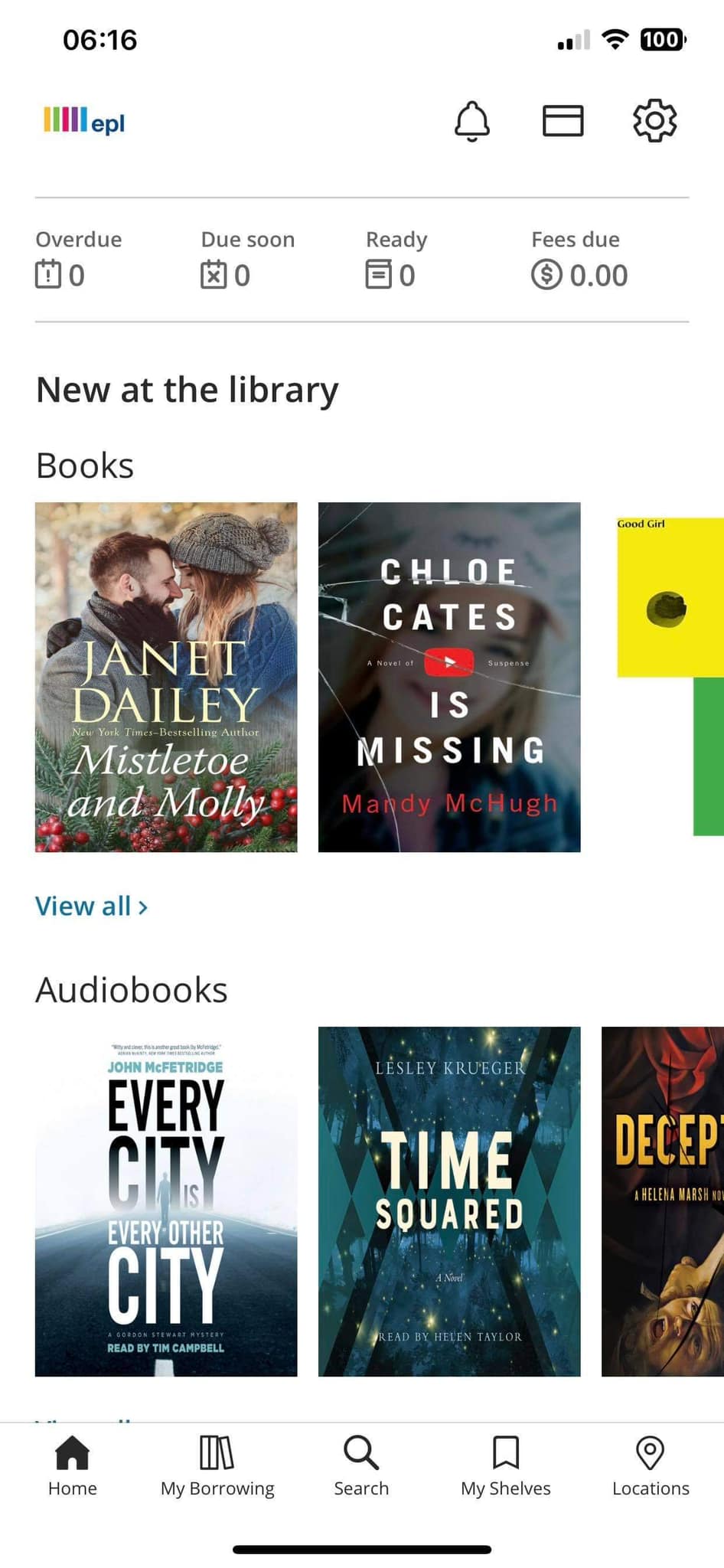Open the Time Squared audiobook
The width and height of the screenshot is (724, 1568).
[x=449, y=1201]
